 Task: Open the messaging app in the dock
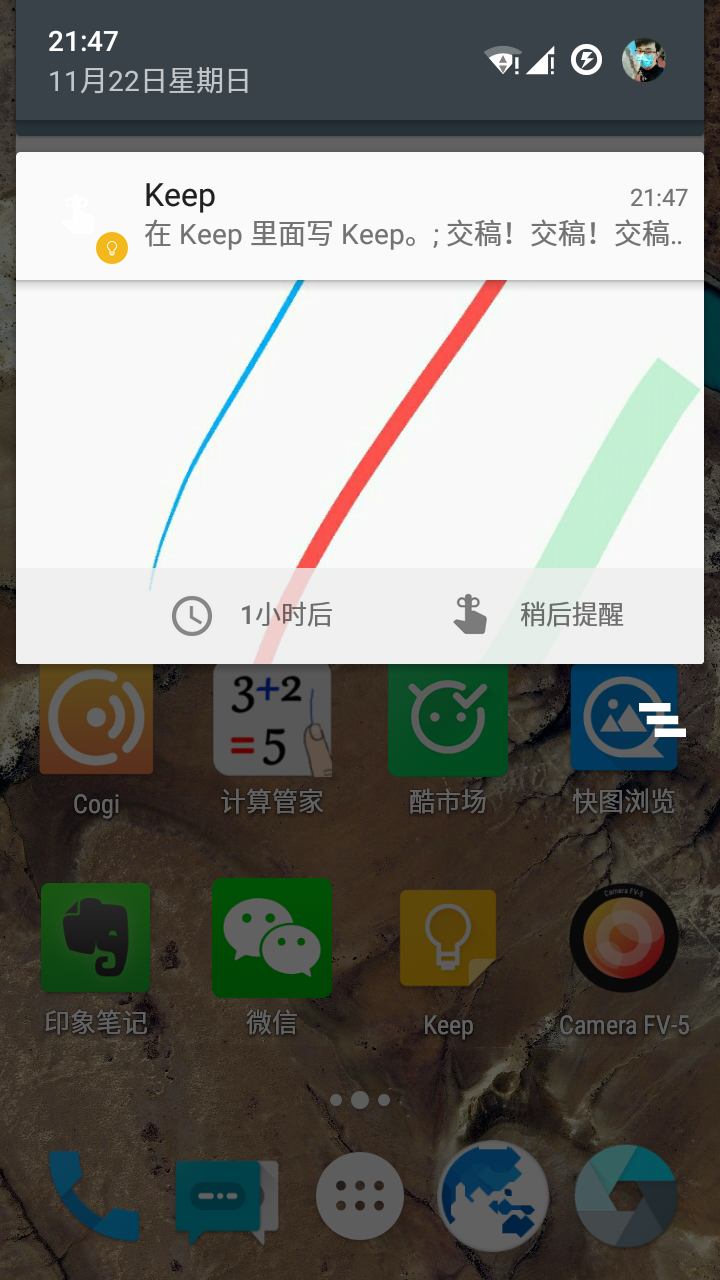225,1197
